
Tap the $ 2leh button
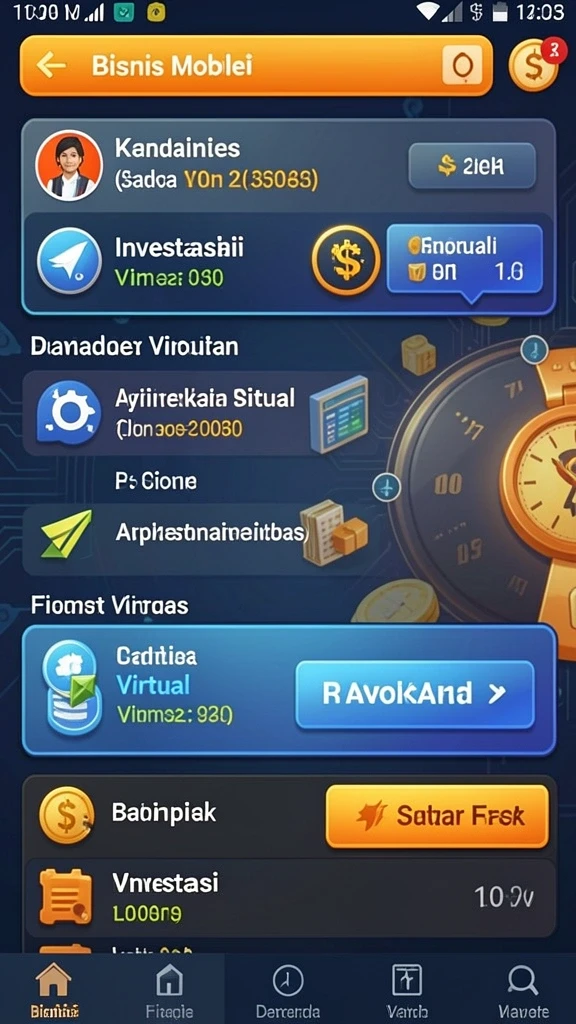pos(472,166)
